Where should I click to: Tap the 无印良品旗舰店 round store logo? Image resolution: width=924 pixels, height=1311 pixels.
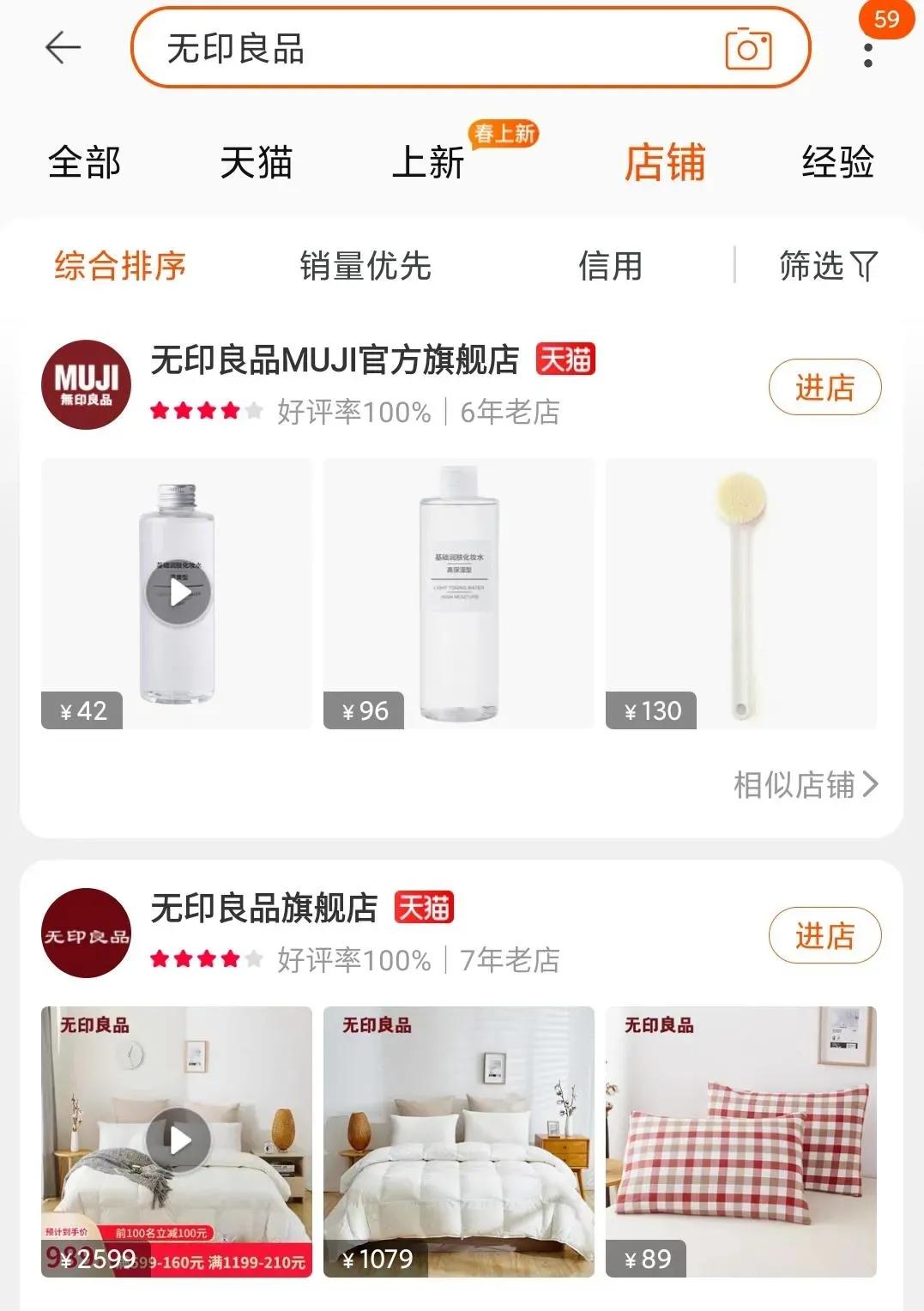[85, 932]
